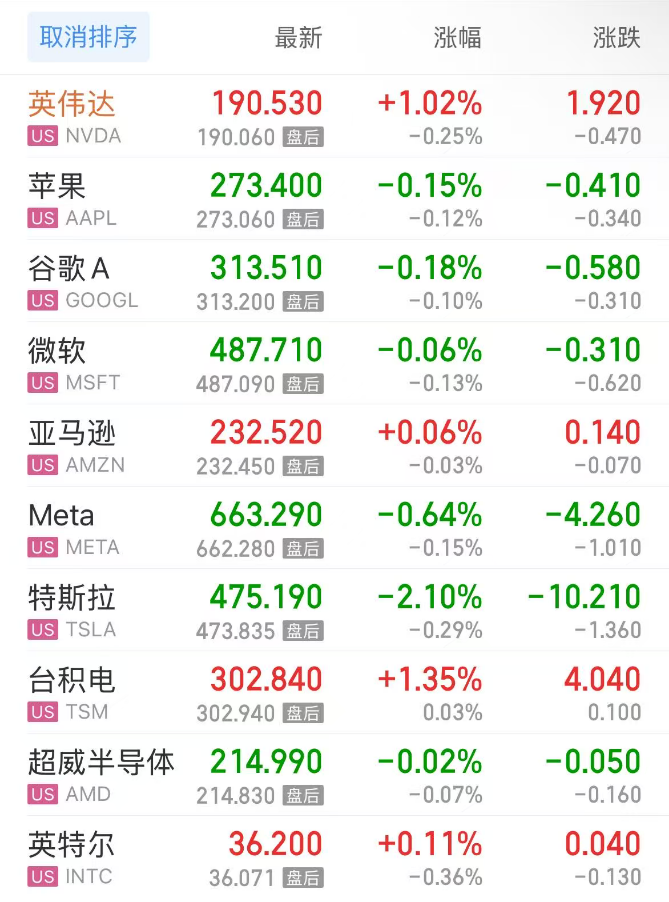The width and height of the screenshot is (669, 902).
Task: View 特斯拉 TSLA stock details
Action: (334, 610)
